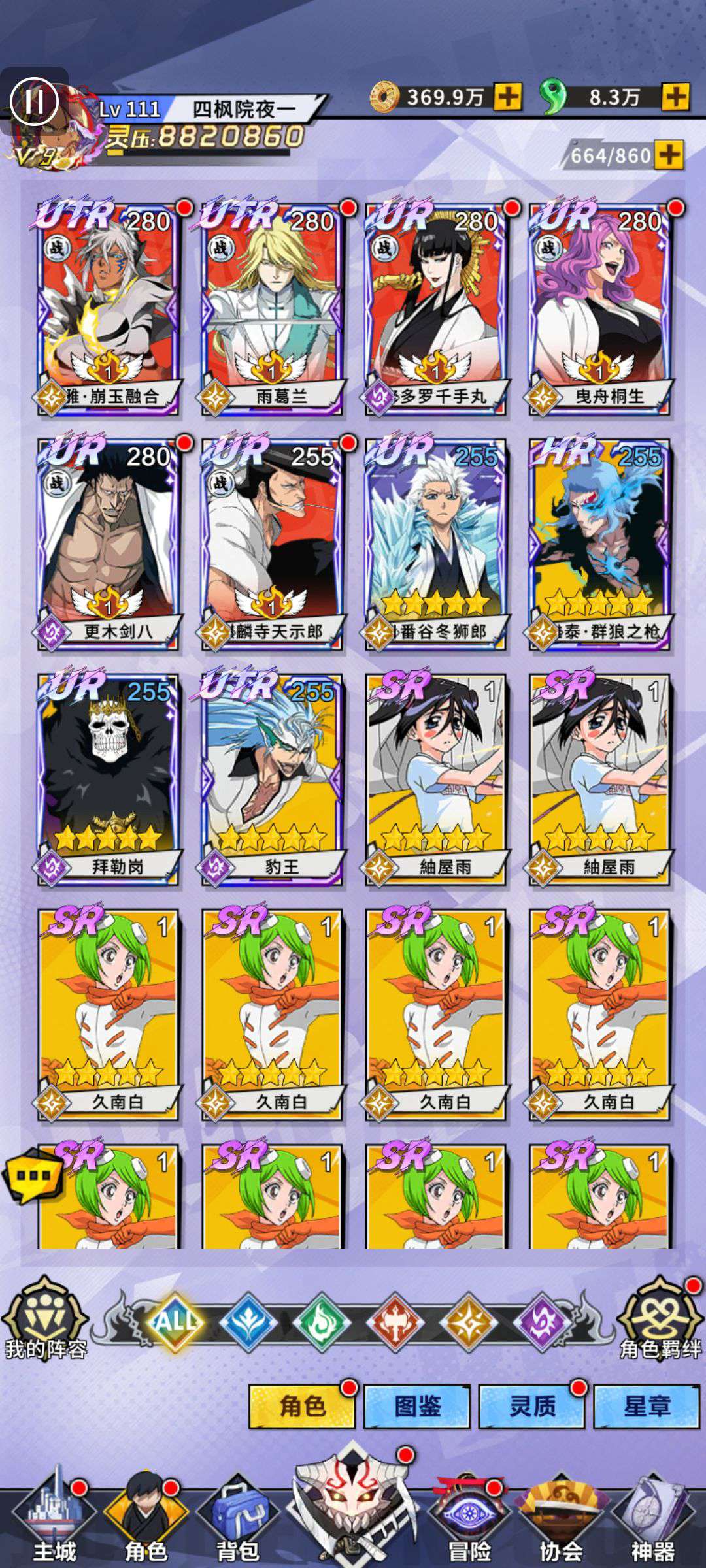Add more green soul currency
Screen dimensions: 706x1568
pos(675,97)
